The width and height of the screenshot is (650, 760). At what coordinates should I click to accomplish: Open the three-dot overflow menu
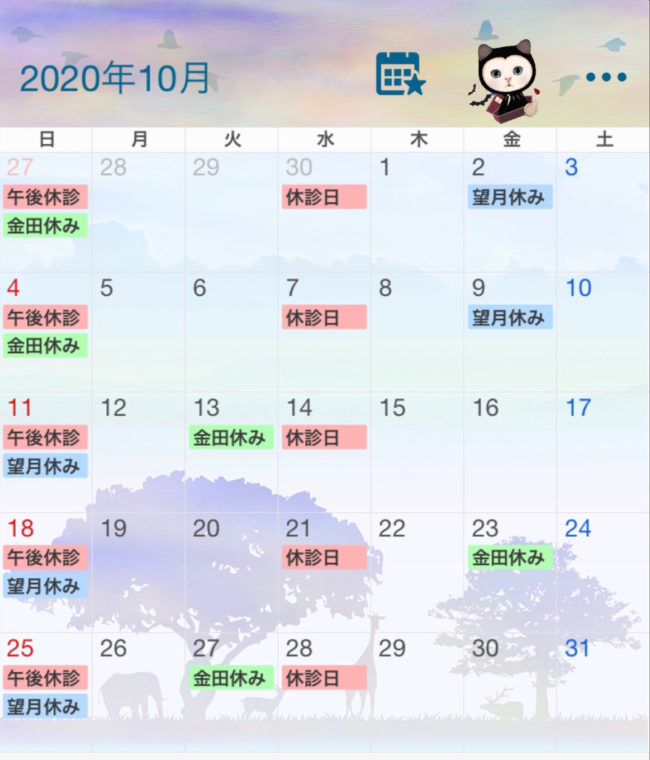606,77
